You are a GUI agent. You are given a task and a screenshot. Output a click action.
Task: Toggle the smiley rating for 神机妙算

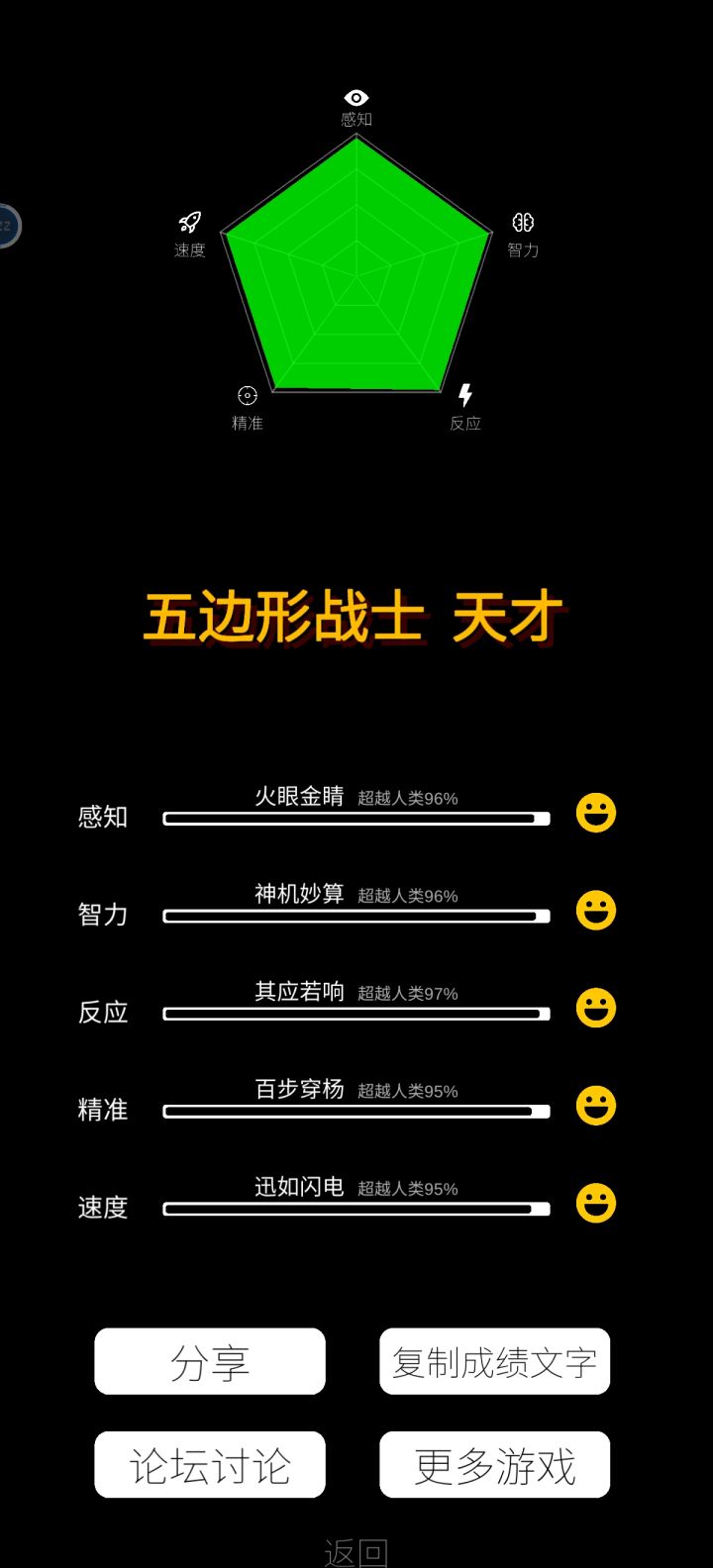tap(594, 912)
